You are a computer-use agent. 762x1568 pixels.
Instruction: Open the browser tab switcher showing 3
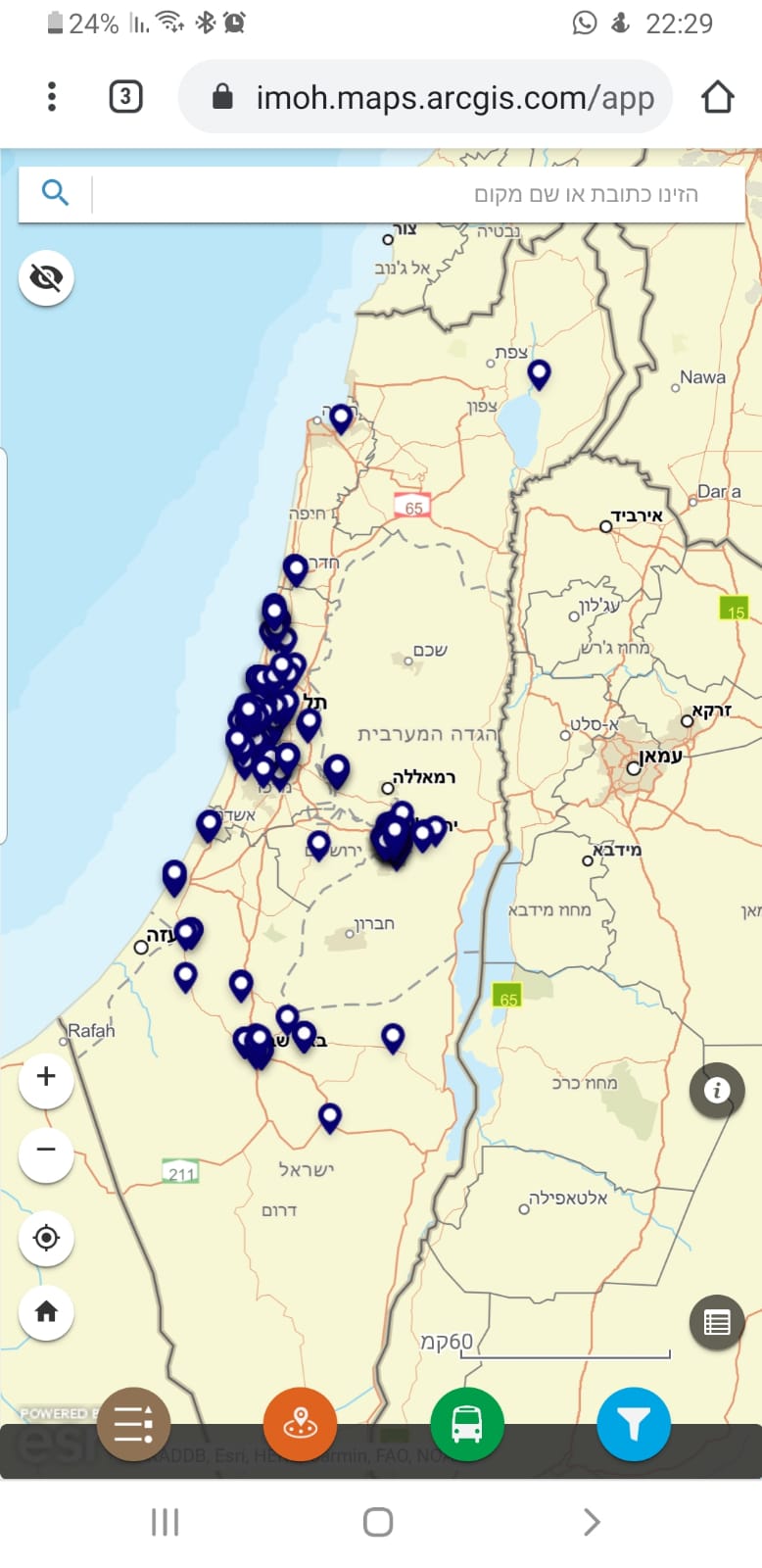(x=125, y=97)
